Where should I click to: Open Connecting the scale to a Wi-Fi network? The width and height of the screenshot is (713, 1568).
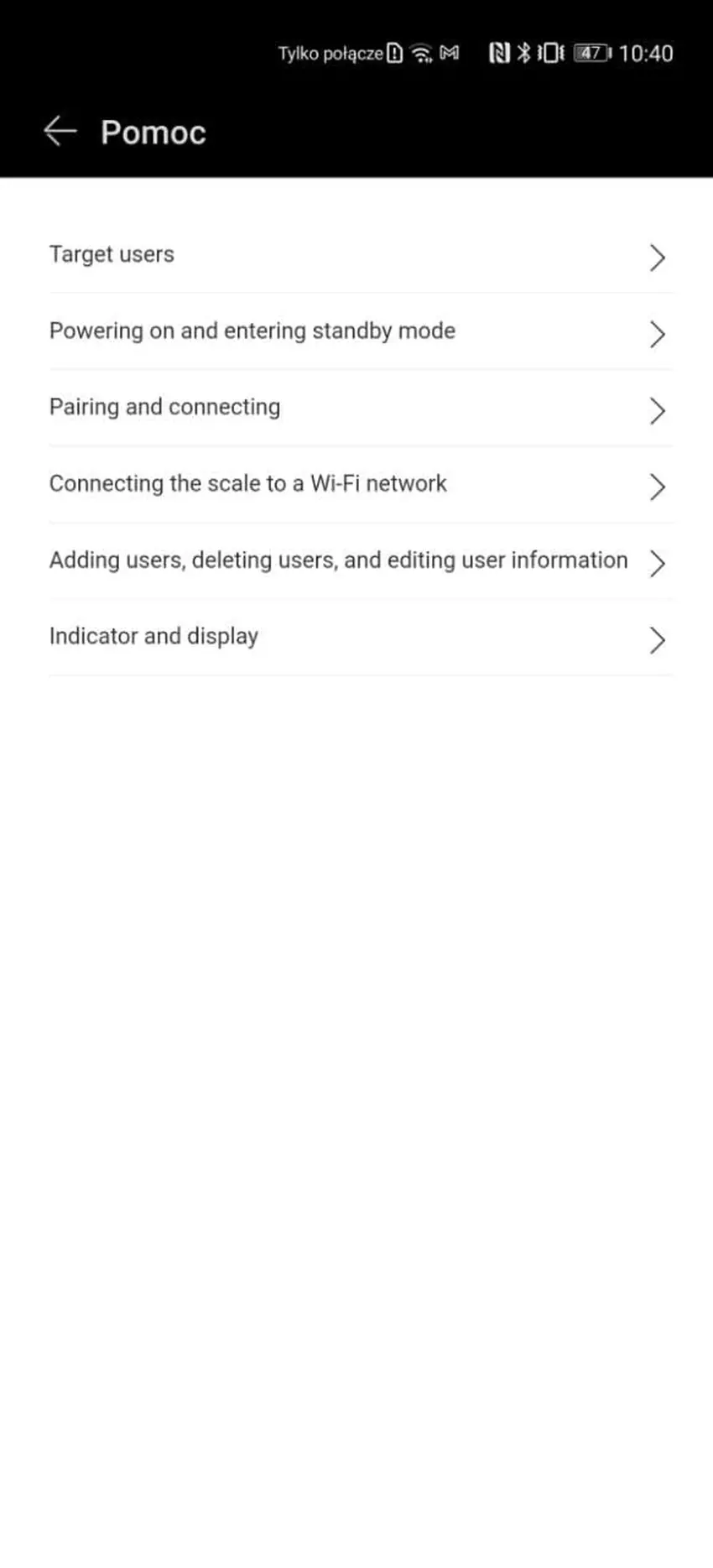[x=361, y=484]
